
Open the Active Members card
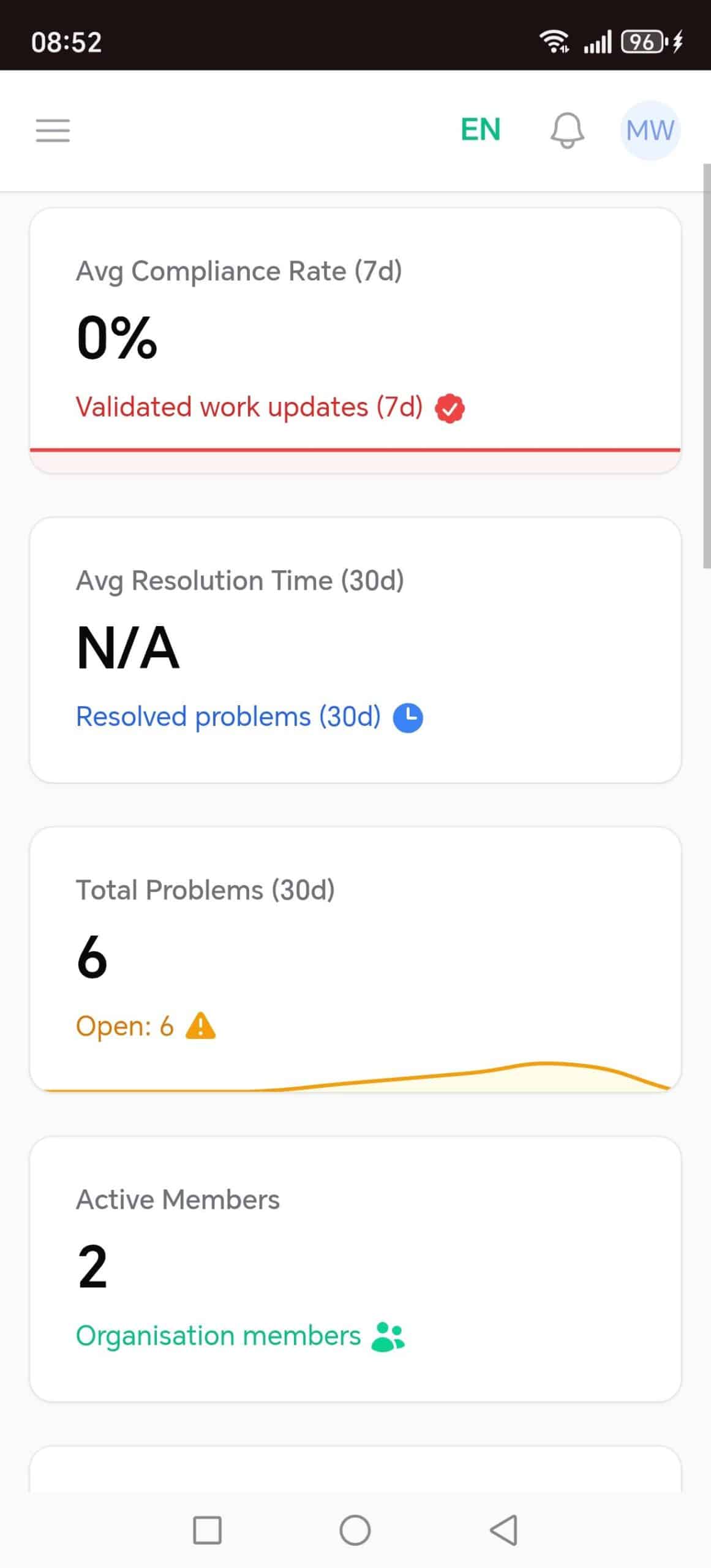pos(355,1268)
